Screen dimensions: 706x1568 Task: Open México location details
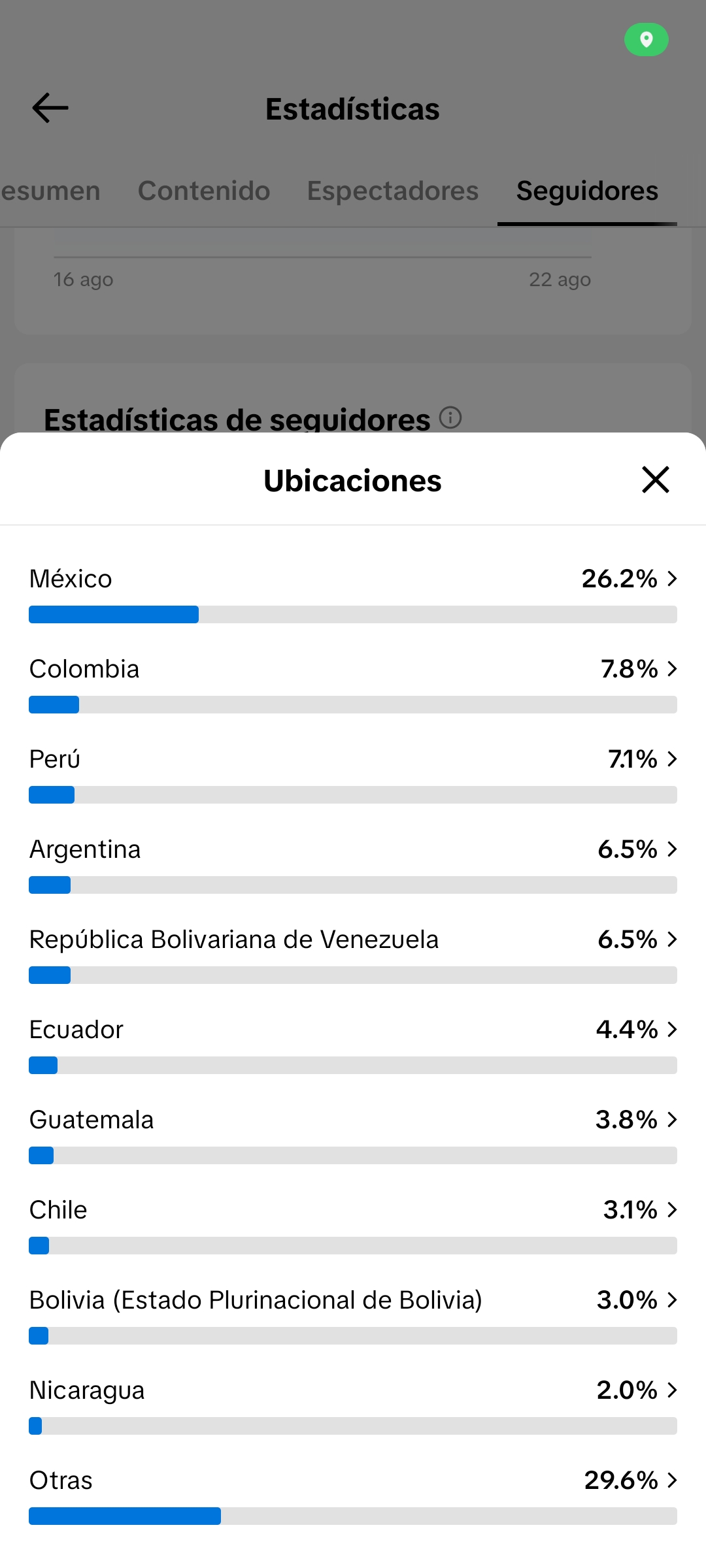[x=353, y=593]
